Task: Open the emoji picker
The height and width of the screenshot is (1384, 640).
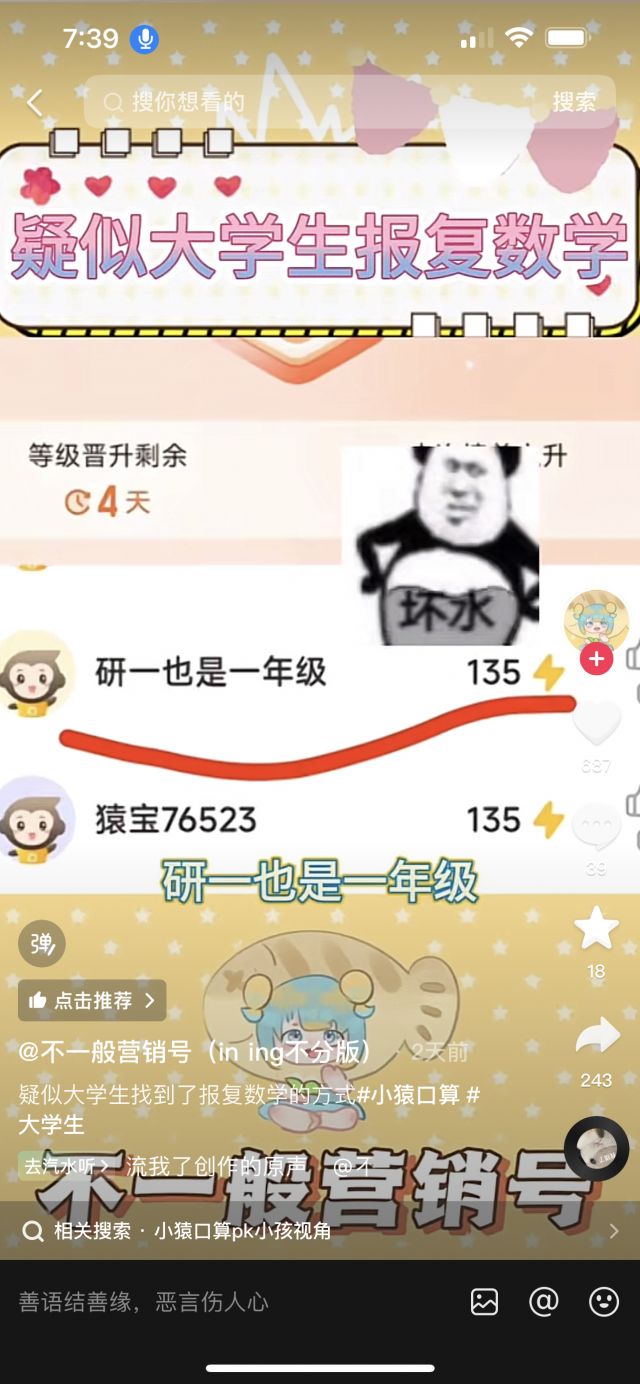Action: coord(603,1302)
